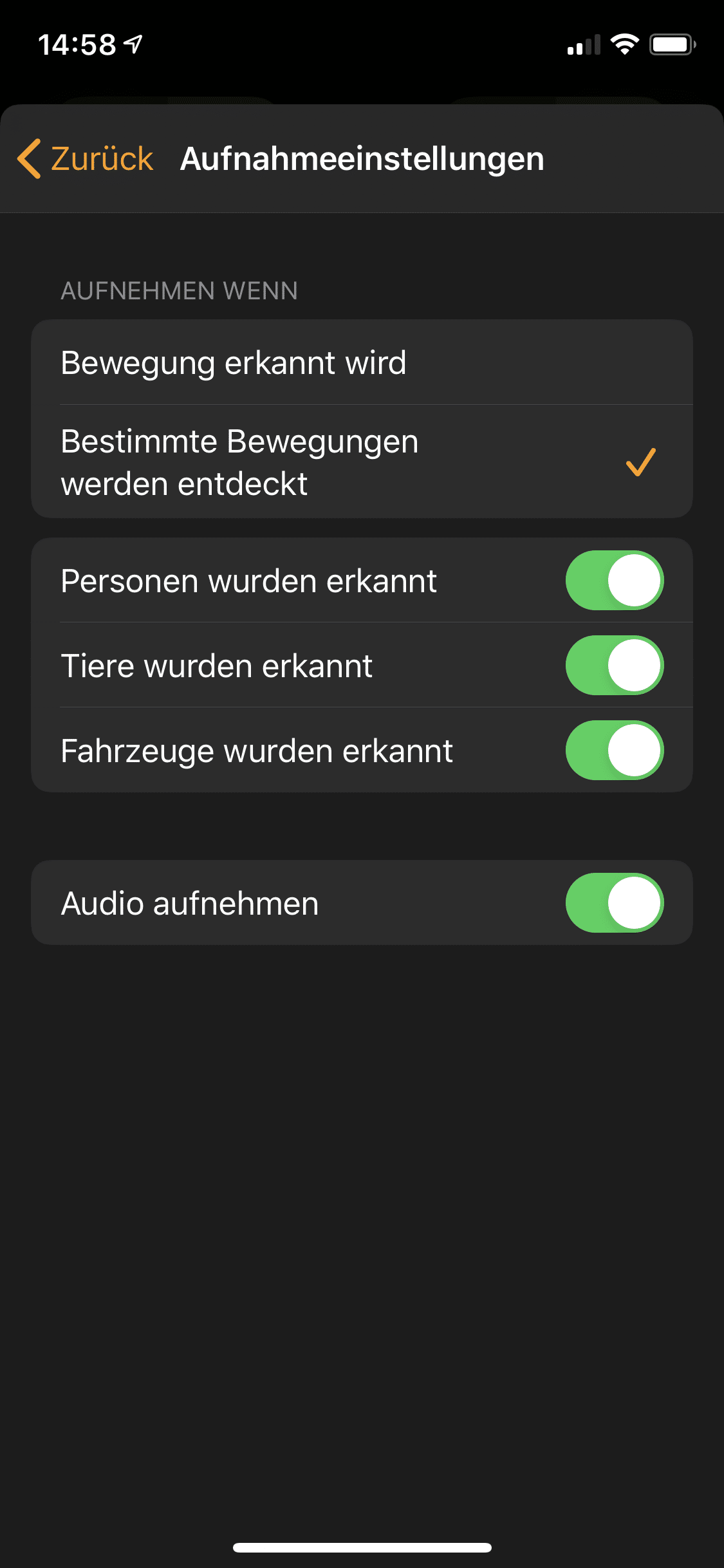Image resolution: width=724 pixels, height=1568 pixels.
Task: Select 'Bewegung erkannt wird' recording option
Action: [x=362, y=362]
